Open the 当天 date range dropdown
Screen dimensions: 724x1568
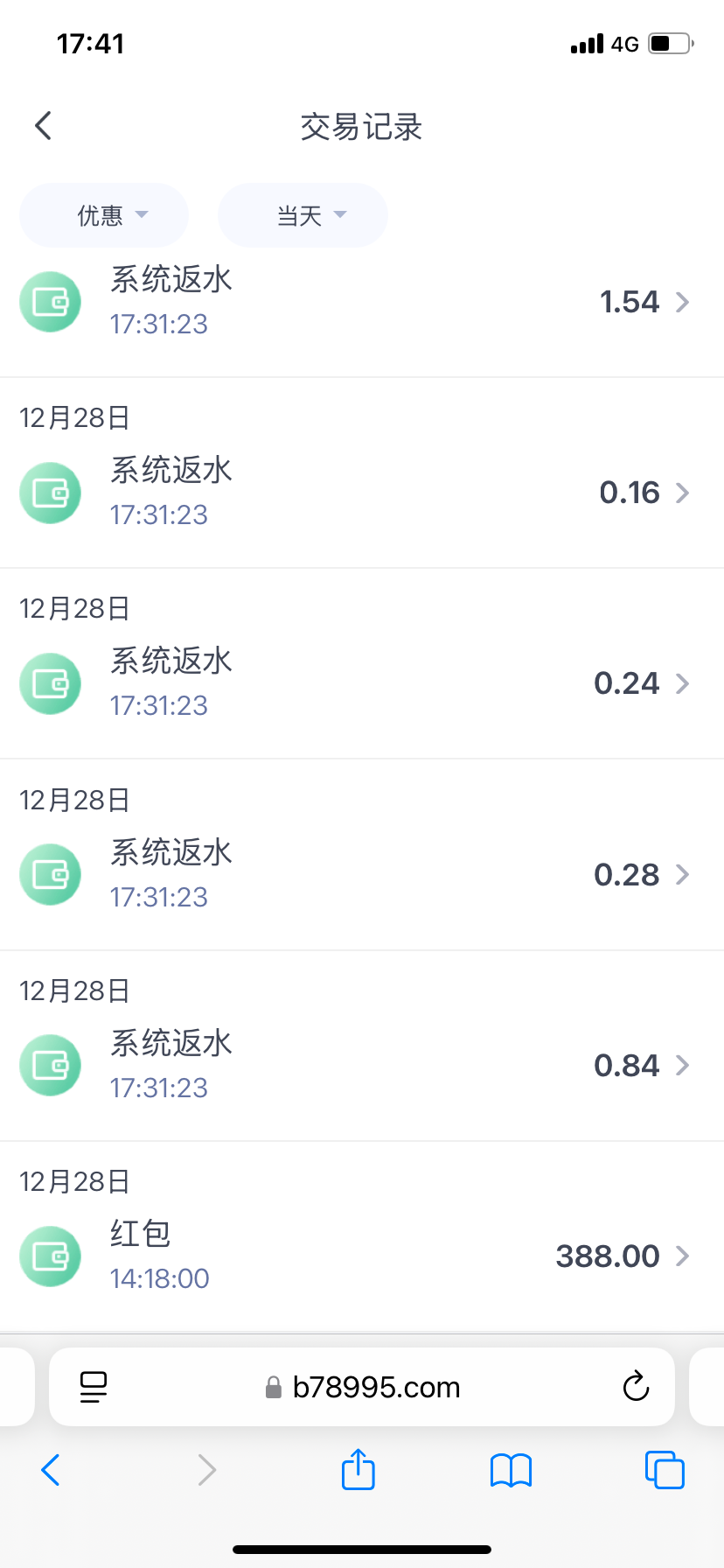303,215
